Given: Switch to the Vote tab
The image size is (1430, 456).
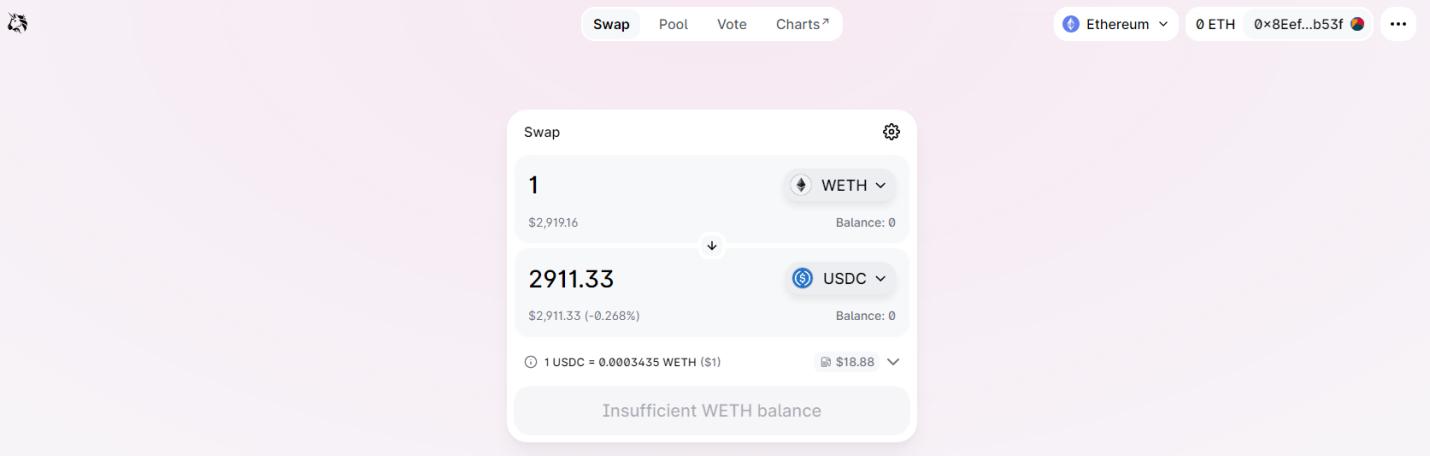Looking at the screenshot, I should [731, 24].
